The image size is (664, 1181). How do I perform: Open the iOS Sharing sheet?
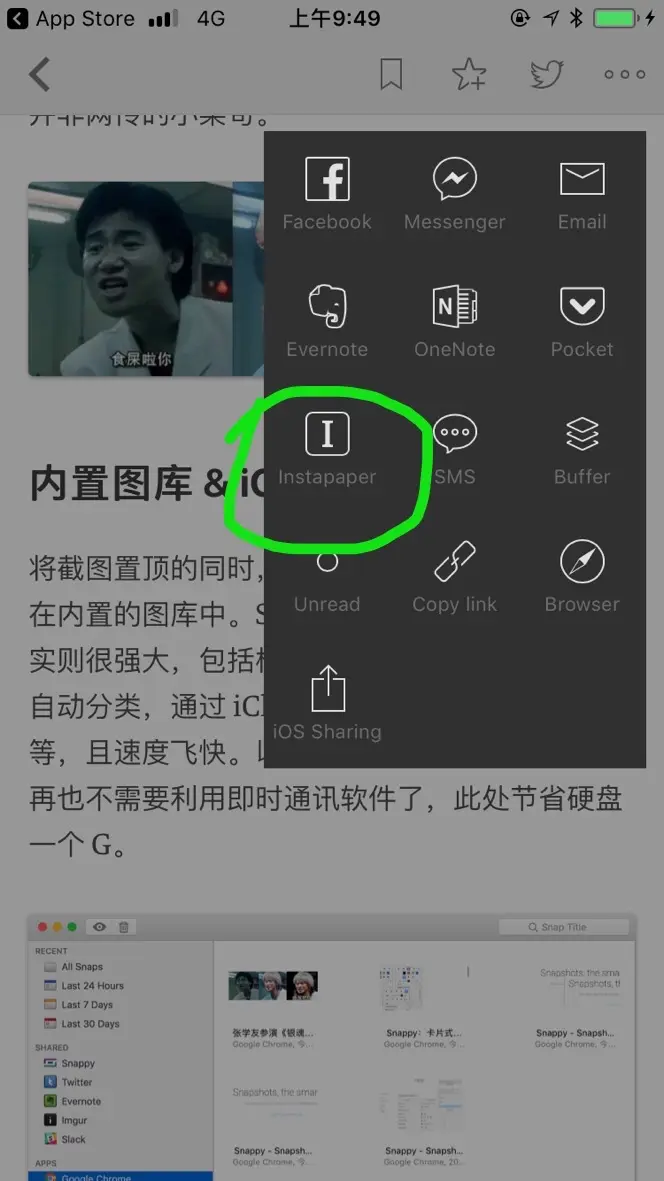click(327, 704)
